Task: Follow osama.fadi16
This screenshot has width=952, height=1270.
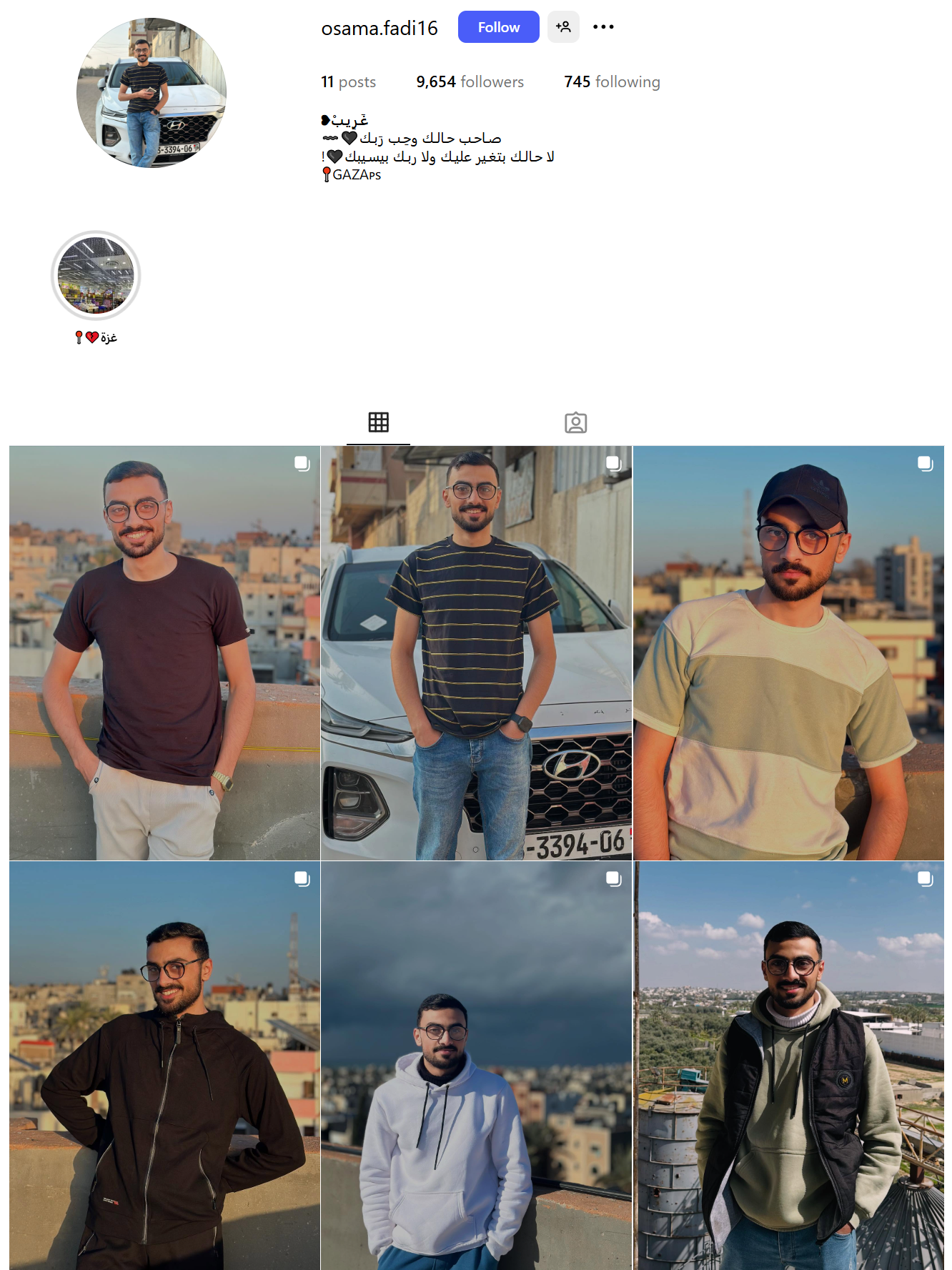Action: point(498,27)
